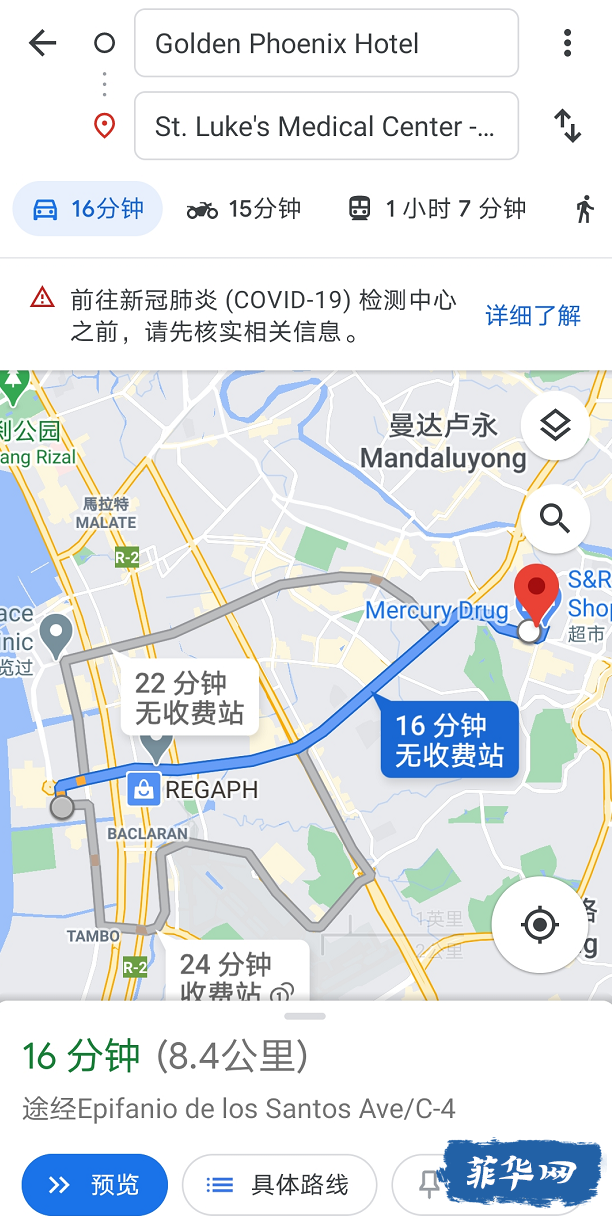Swap the origin and destination
Screen dimensions: 612x1219
(x=567, y=126)
